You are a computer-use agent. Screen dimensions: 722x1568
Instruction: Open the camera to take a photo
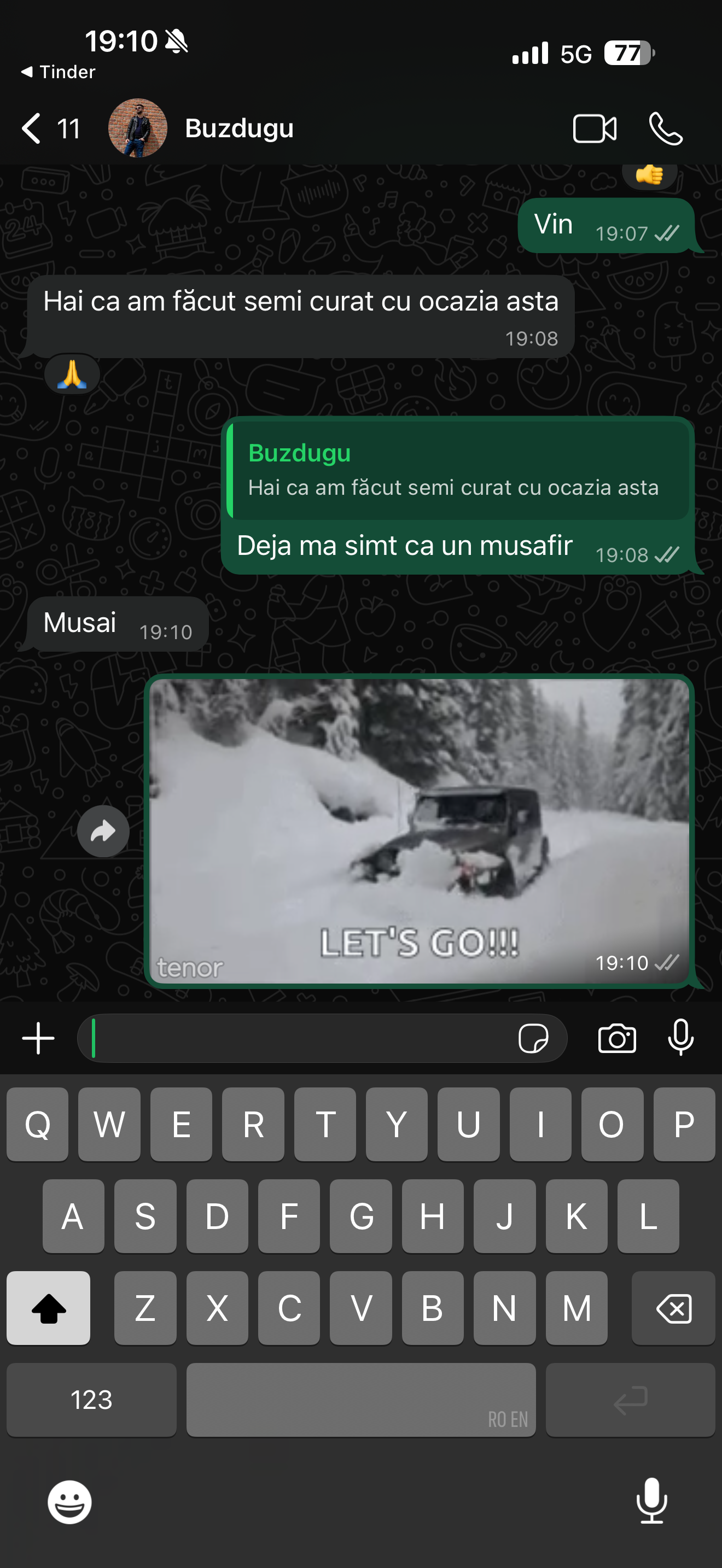point(616,1038)
